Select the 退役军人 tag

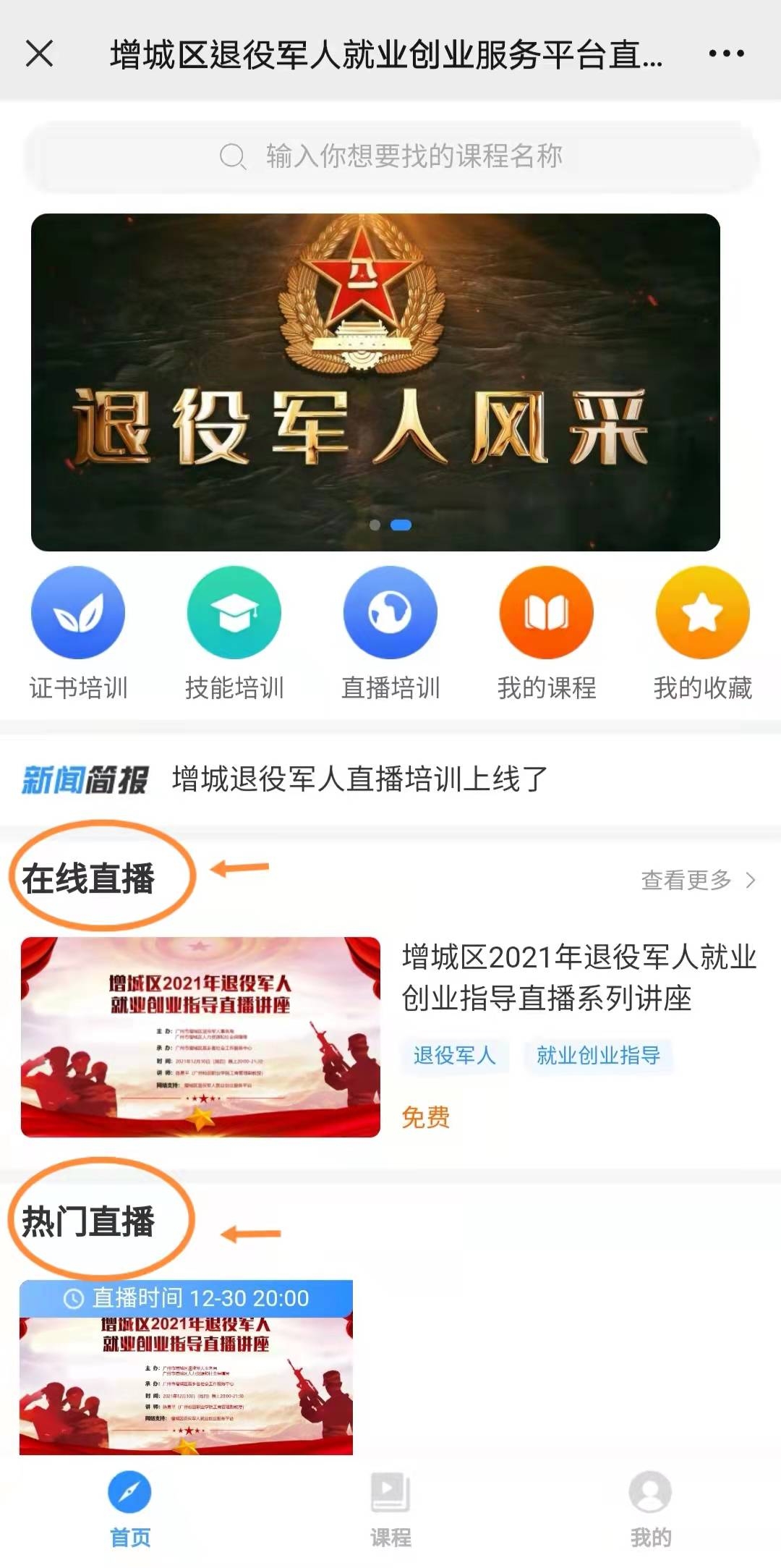coord(454,1056)
